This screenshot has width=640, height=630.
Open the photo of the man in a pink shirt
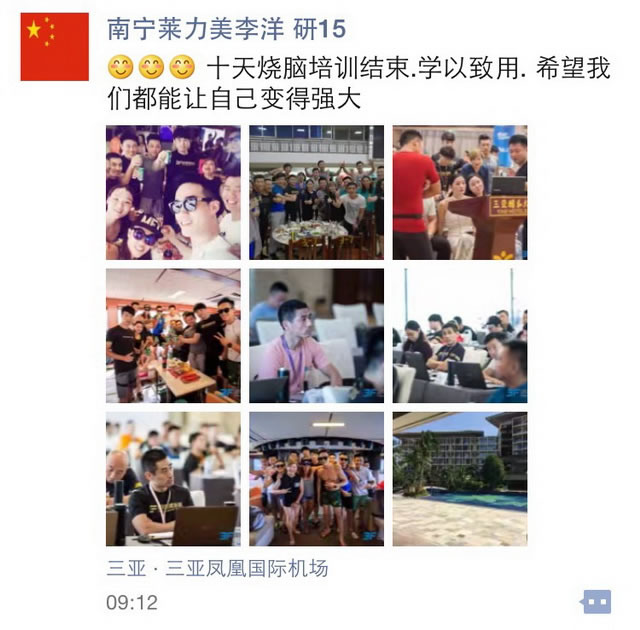(x=316, y=336)
